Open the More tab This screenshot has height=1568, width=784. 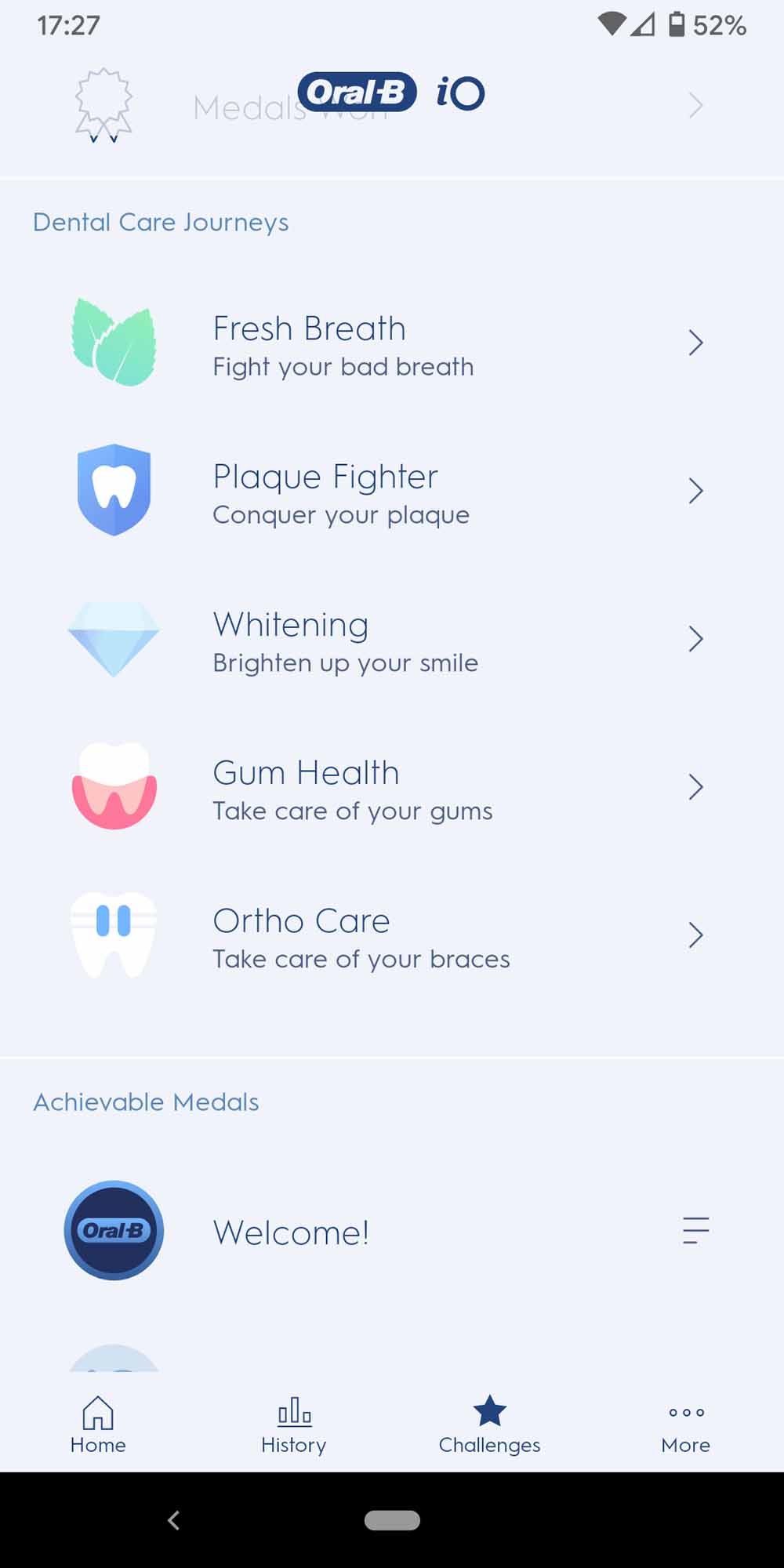click(686, 1425)
